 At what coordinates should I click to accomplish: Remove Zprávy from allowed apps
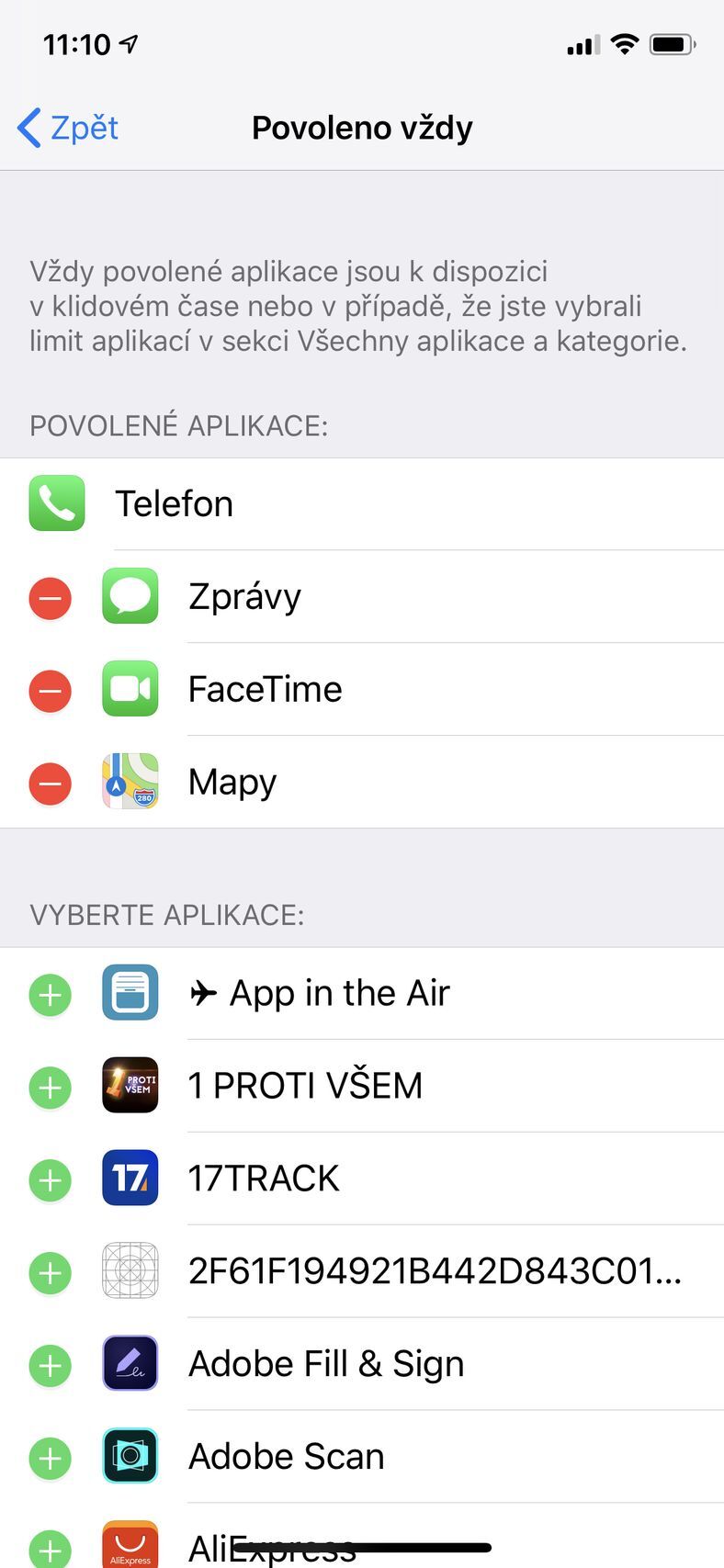point(50,597)
